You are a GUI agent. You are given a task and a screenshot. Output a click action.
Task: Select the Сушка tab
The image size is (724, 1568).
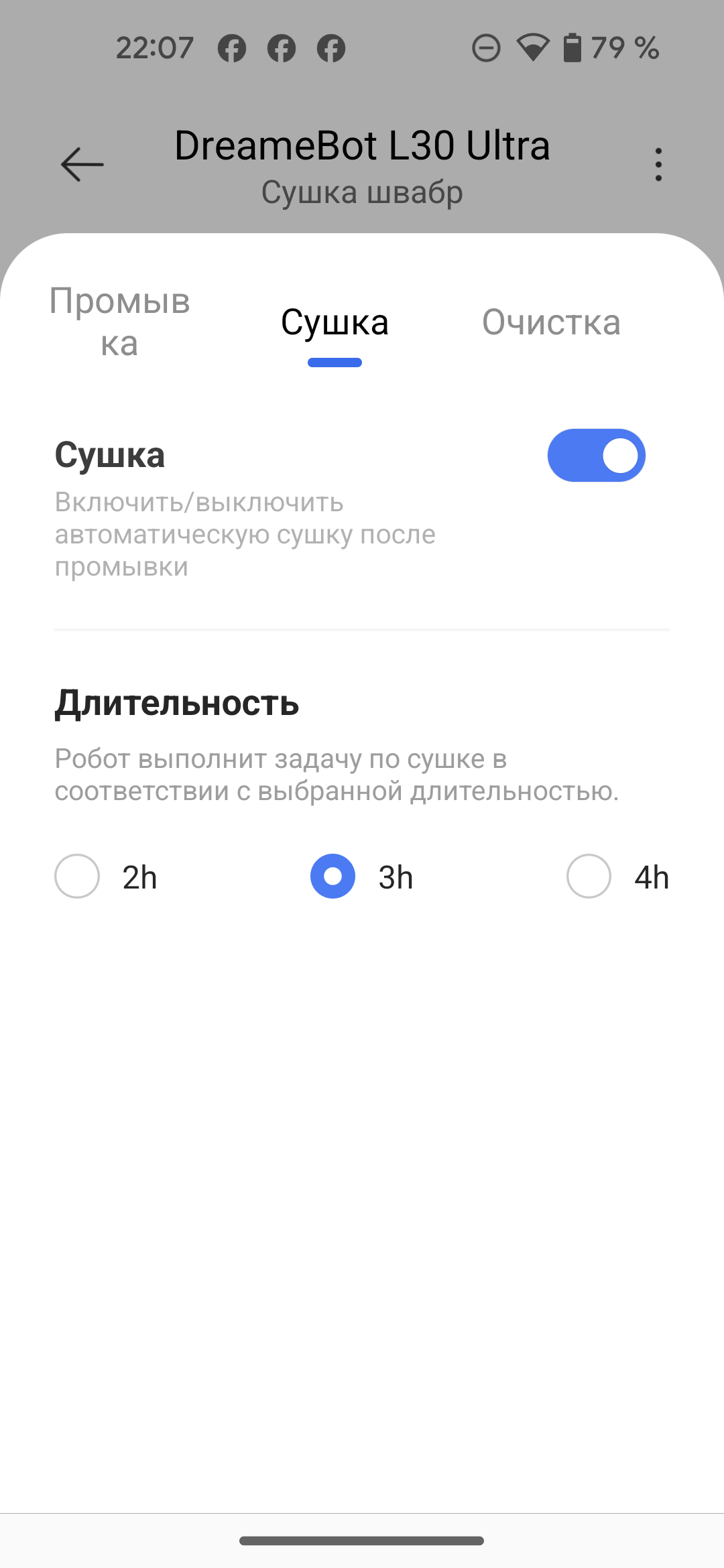coord(335,323)
